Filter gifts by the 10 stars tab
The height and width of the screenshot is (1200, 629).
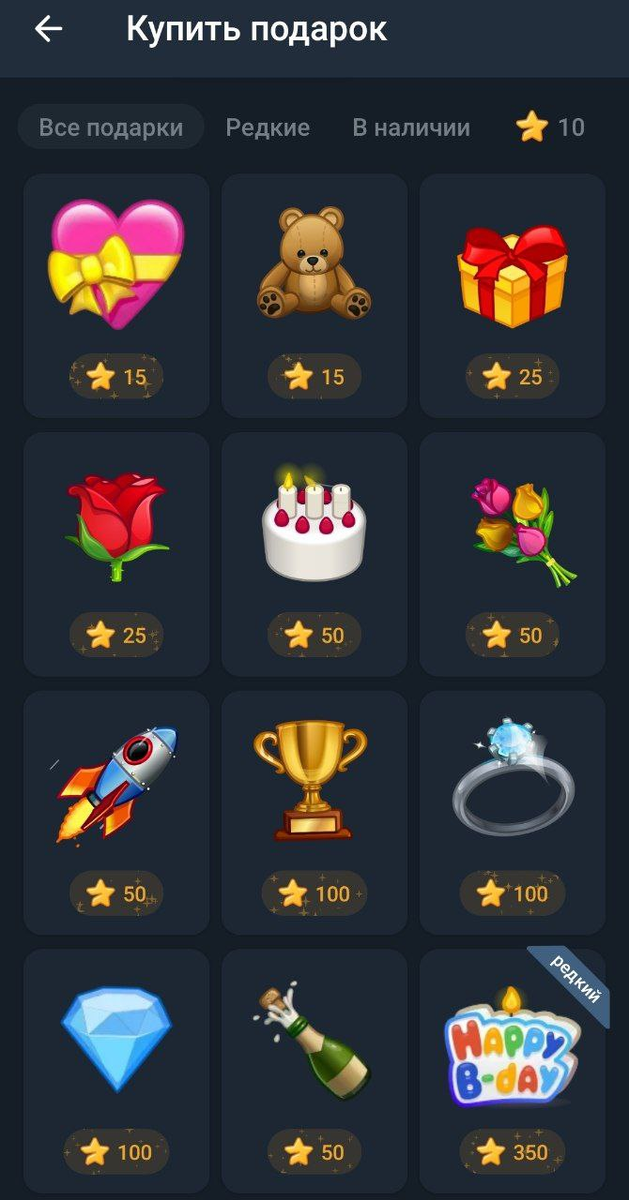pyautogui.click(x=551, y=128)
